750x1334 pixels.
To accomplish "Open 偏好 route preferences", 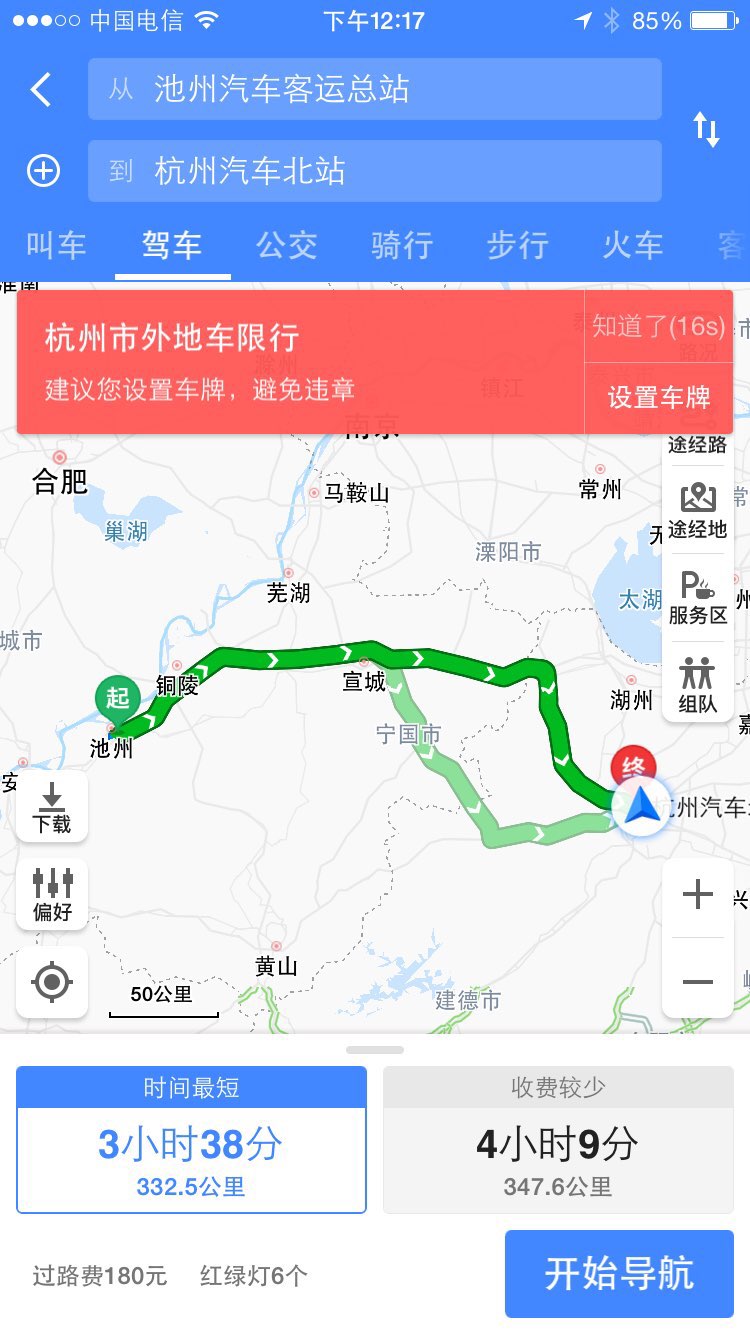I will click(52, 893).
